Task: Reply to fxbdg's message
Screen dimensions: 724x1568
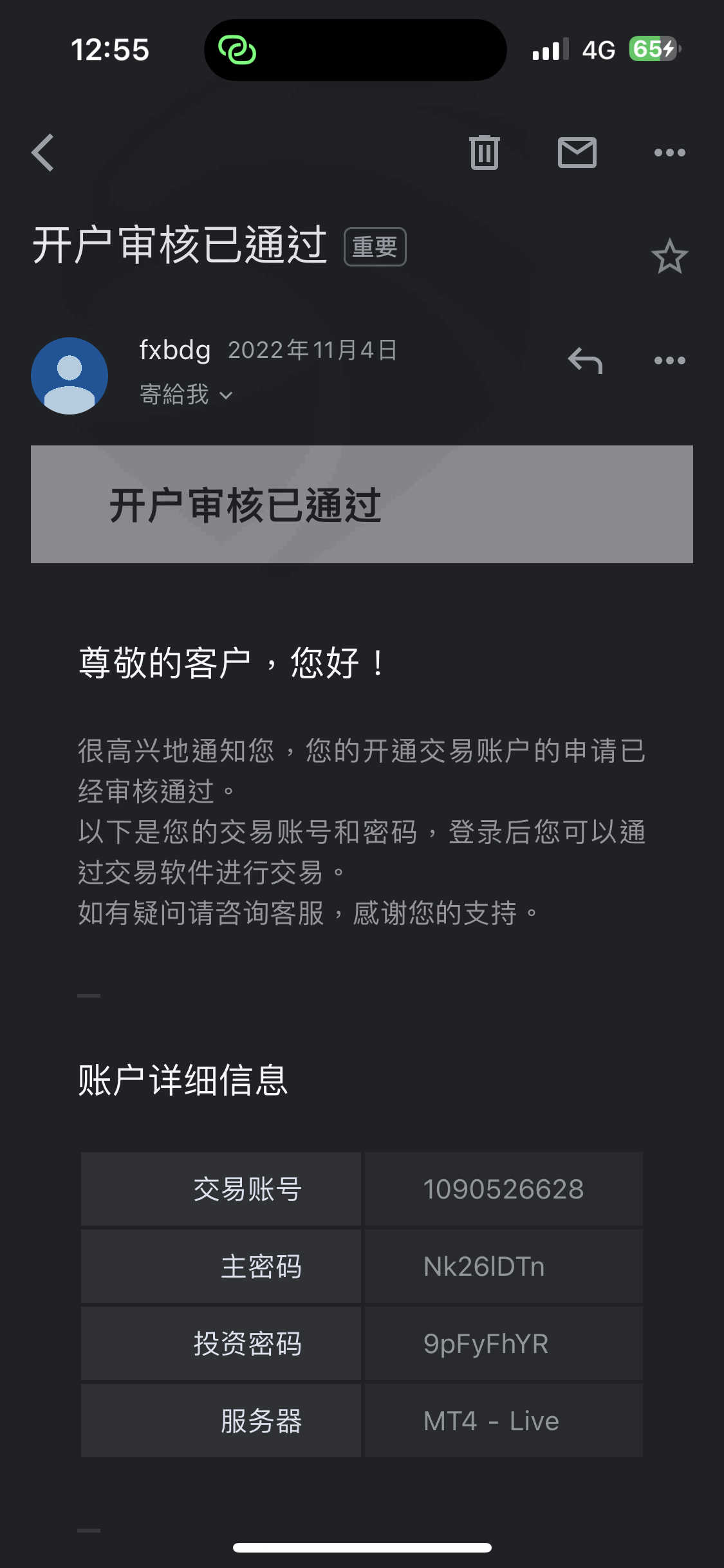Action: [x=585, y=360]
